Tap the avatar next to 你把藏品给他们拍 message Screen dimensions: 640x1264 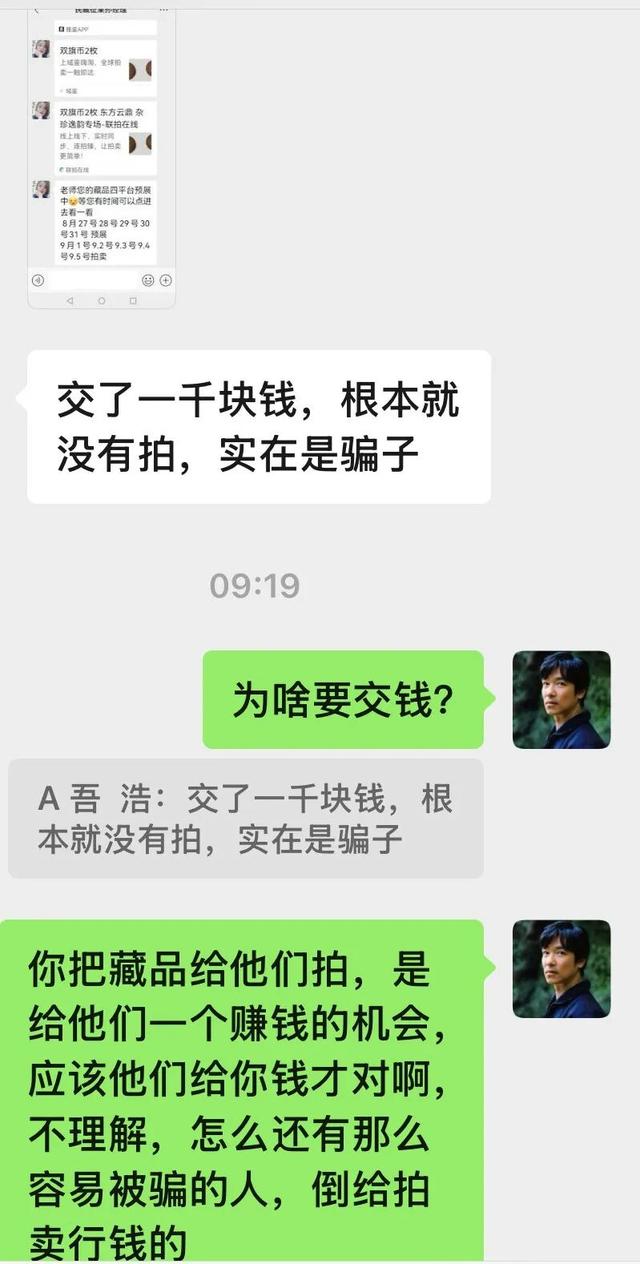pyautogui.click(x=561, y=968)
